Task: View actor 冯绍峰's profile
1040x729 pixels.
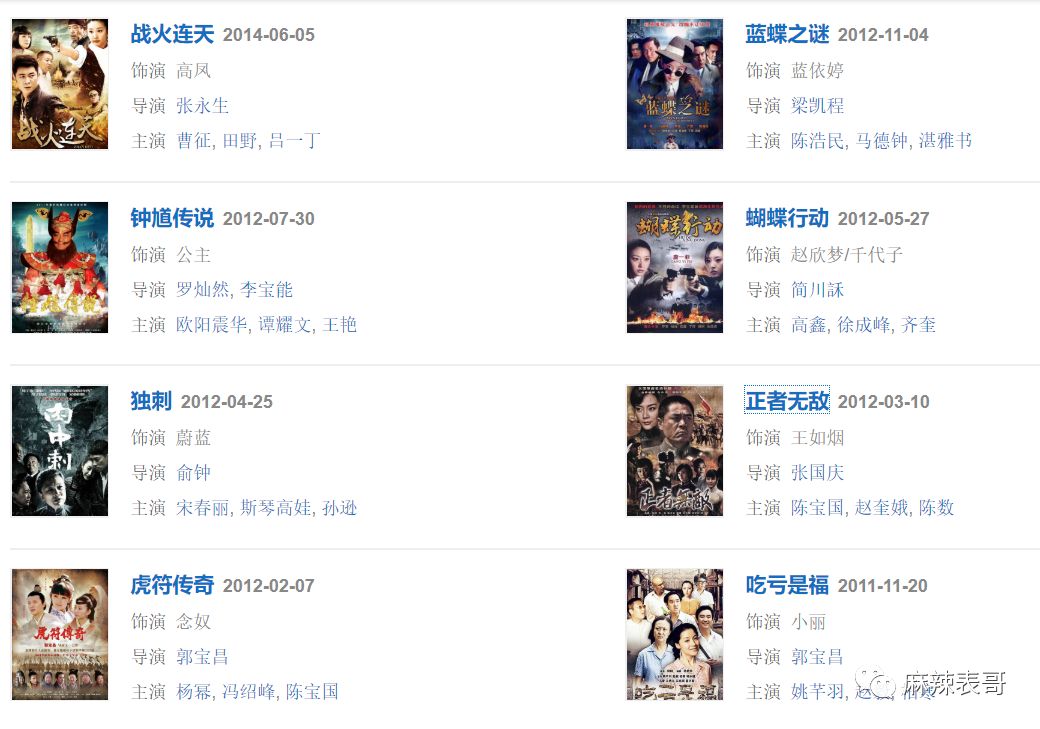Action: [x=249, y=692]
